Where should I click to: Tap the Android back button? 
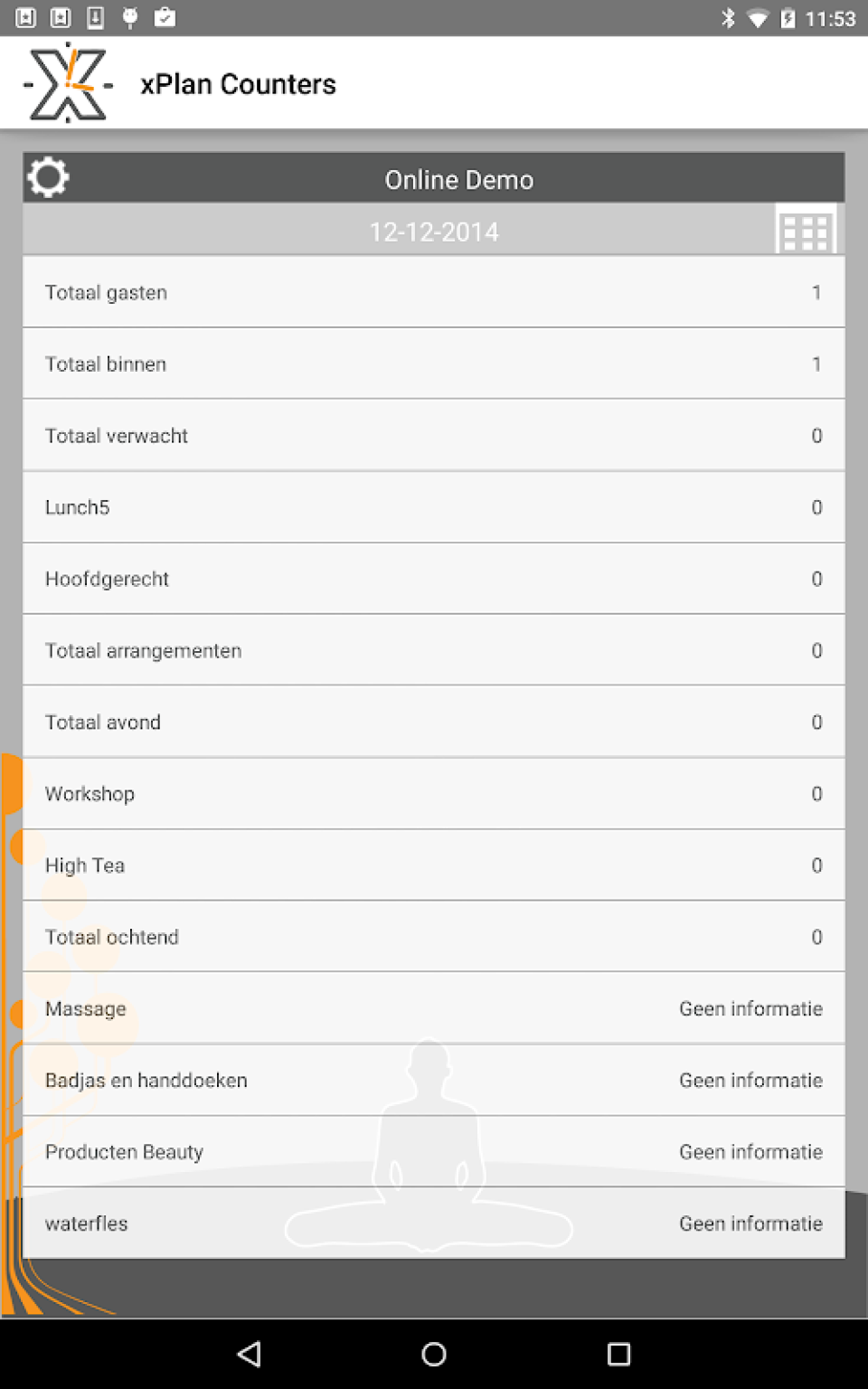click(x=250, y=1354)
